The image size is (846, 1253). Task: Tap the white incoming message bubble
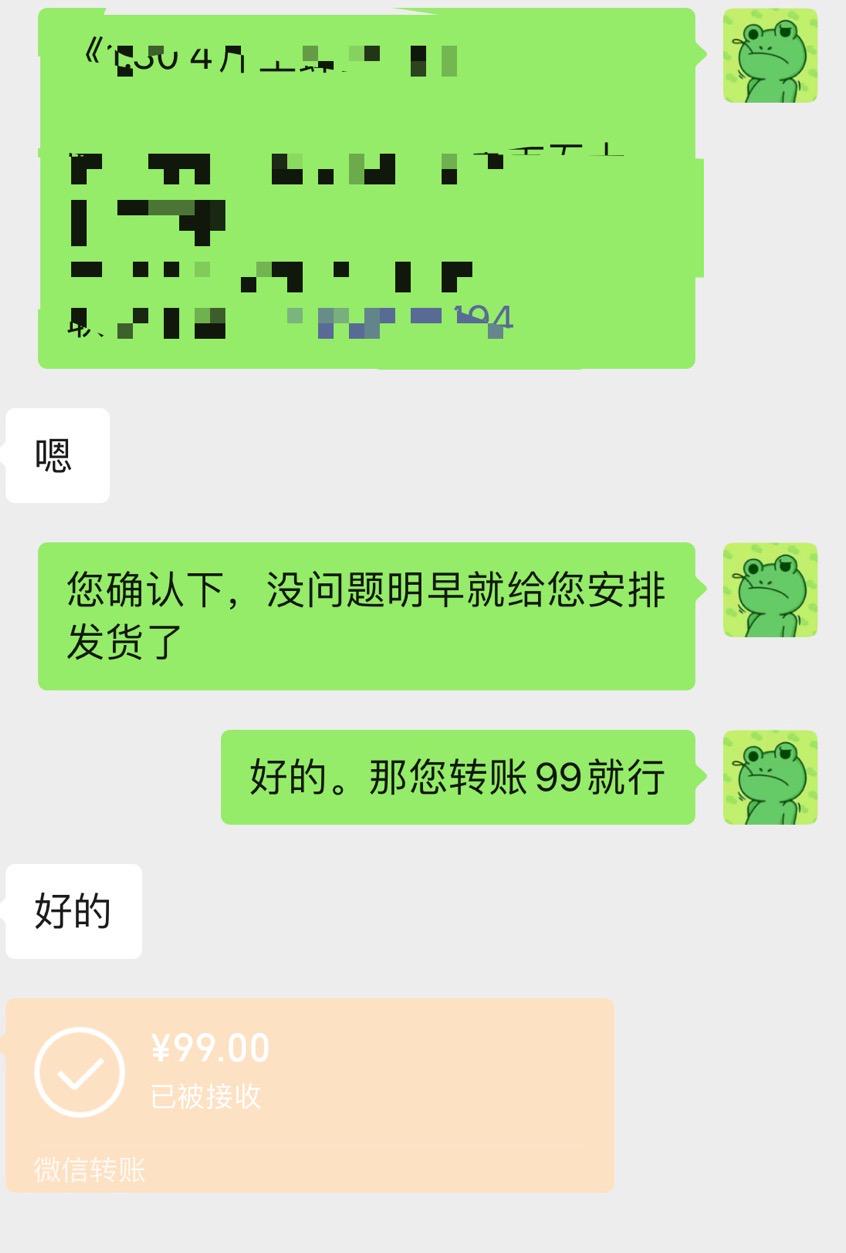click(57, 455)
